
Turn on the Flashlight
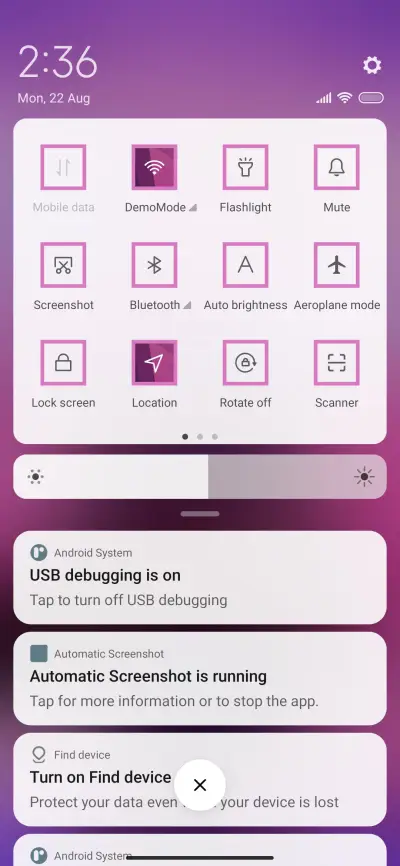click(x=245, y=167)
